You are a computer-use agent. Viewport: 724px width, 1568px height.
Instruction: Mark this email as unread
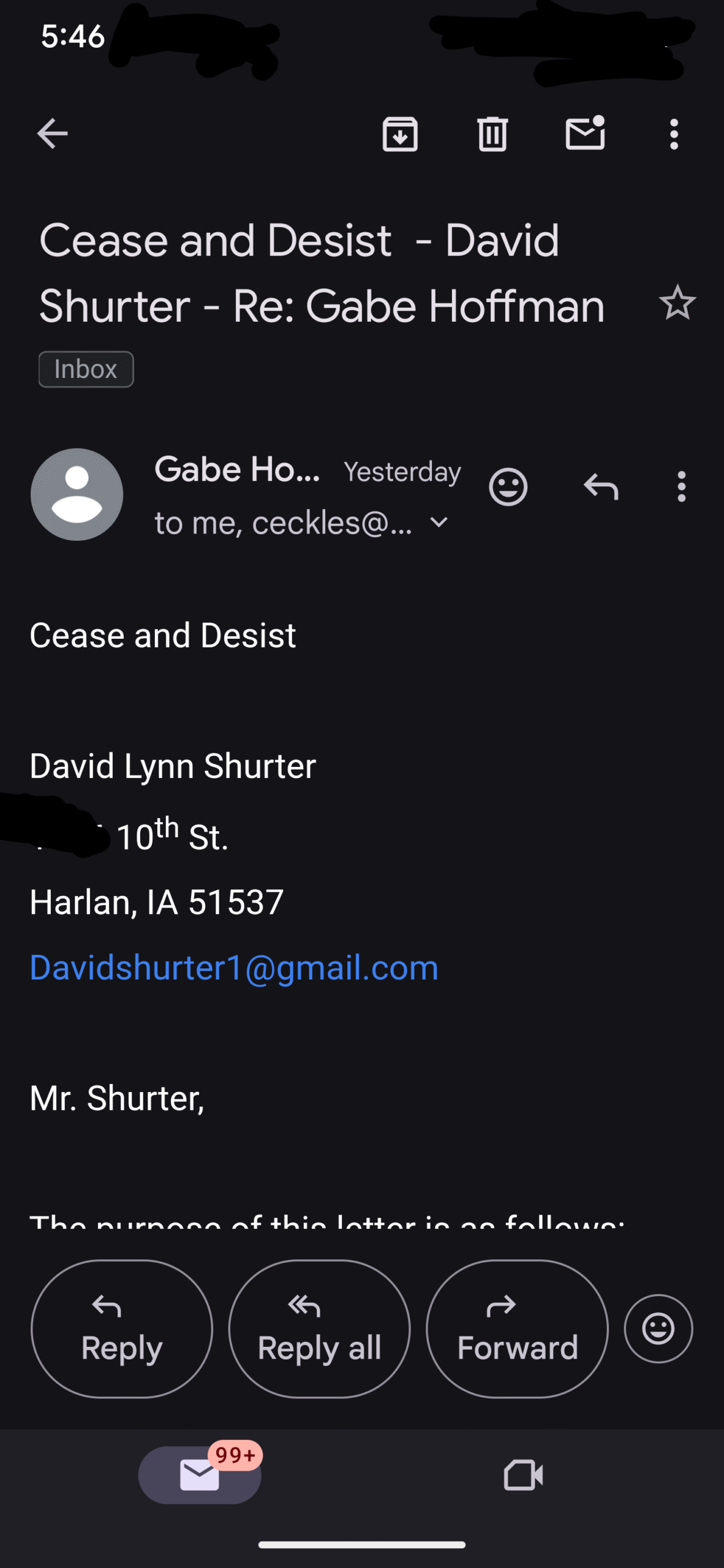click(585, 132)
